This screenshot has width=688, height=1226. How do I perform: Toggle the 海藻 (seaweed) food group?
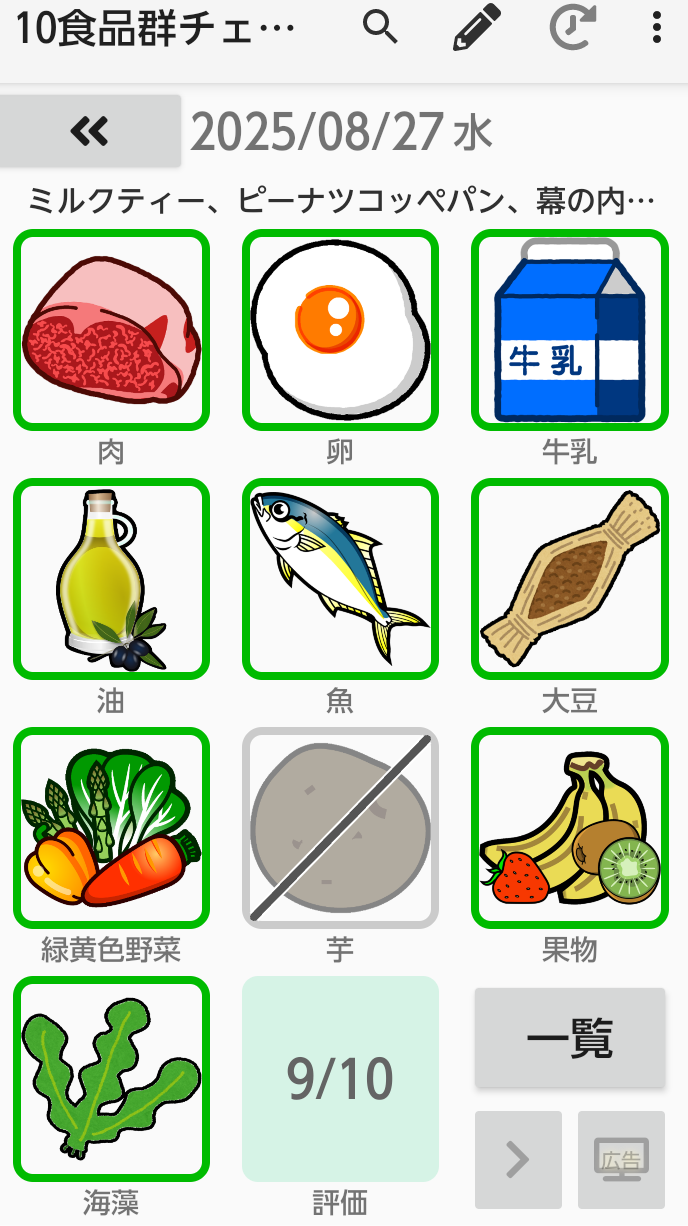point(111,1077)
